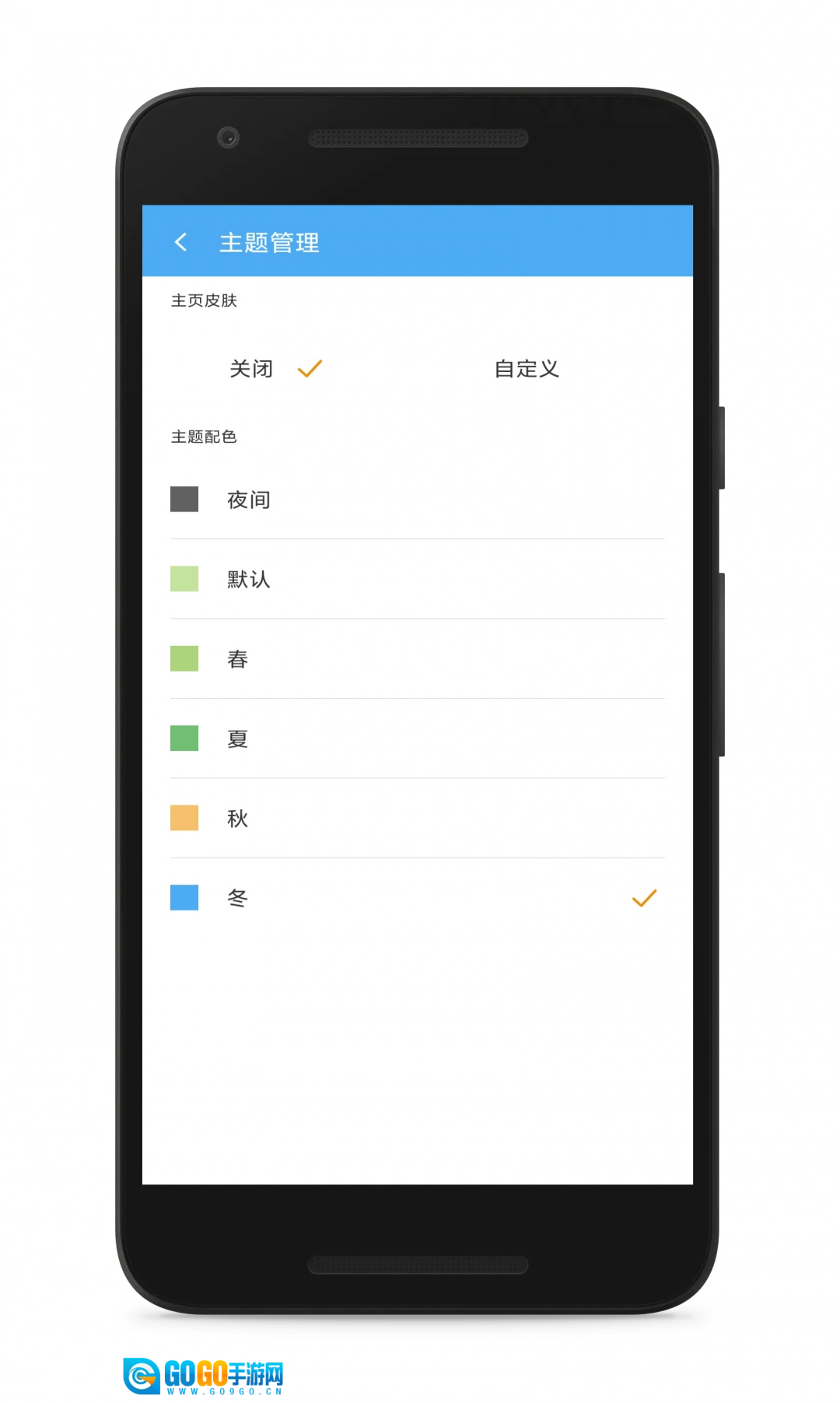
Task: Select 关闭 for home skin
Action: pyautogui.click(x=276, y=369)
